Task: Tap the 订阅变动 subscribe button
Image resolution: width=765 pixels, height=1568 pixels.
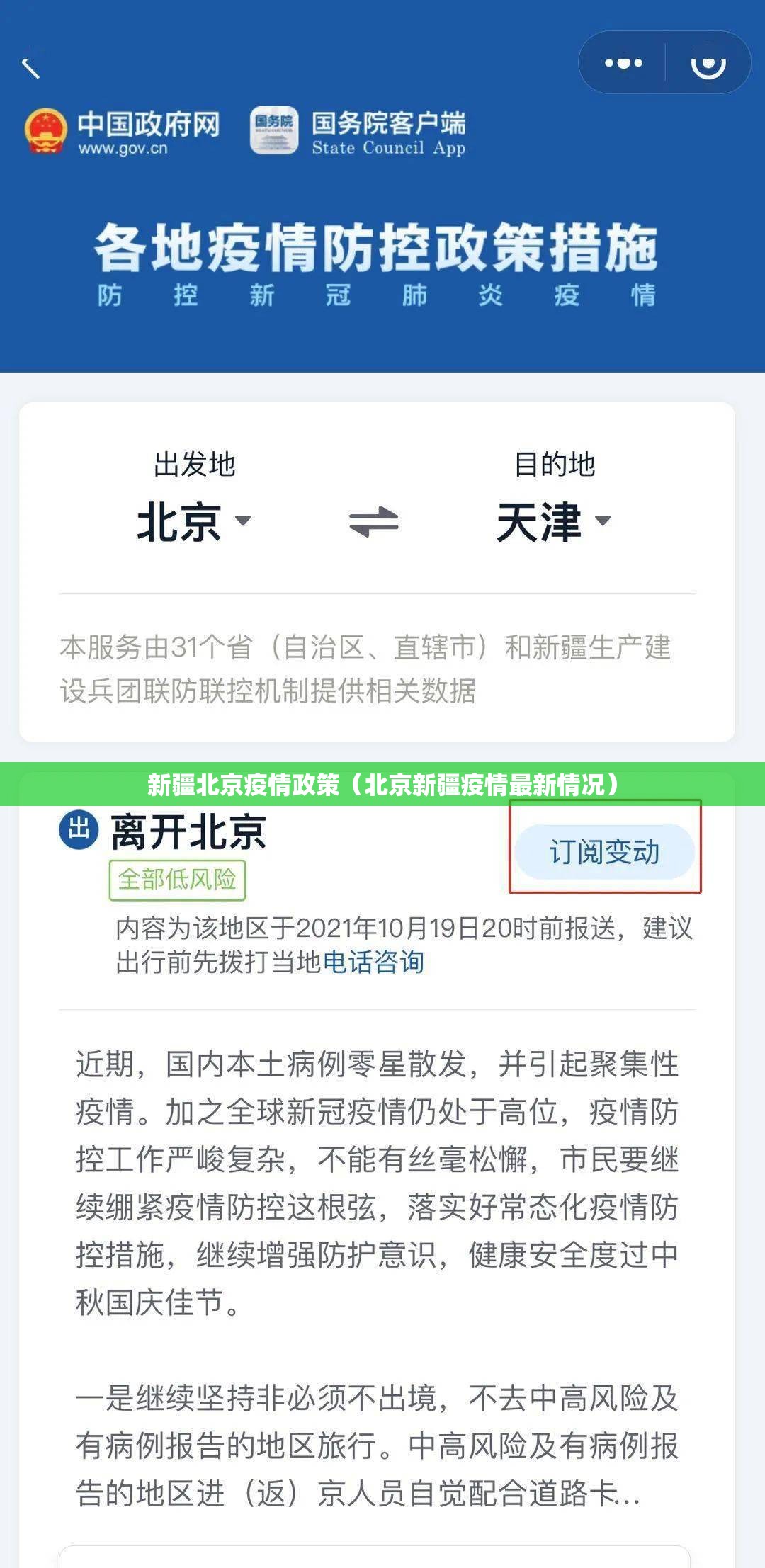Action: [604, 851]
